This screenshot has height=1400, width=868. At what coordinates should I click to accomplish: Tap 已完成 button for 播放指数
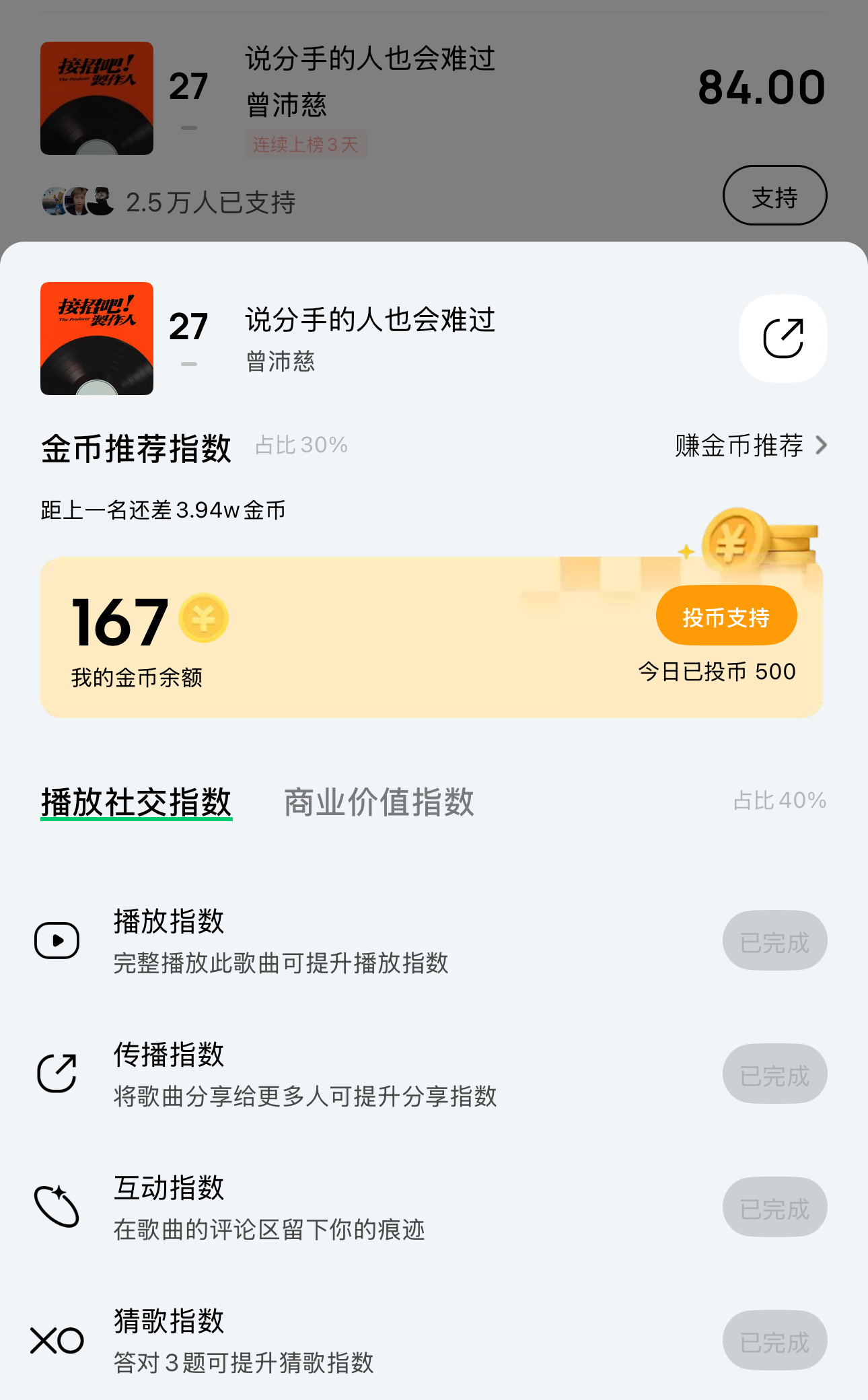pos(774,940)
